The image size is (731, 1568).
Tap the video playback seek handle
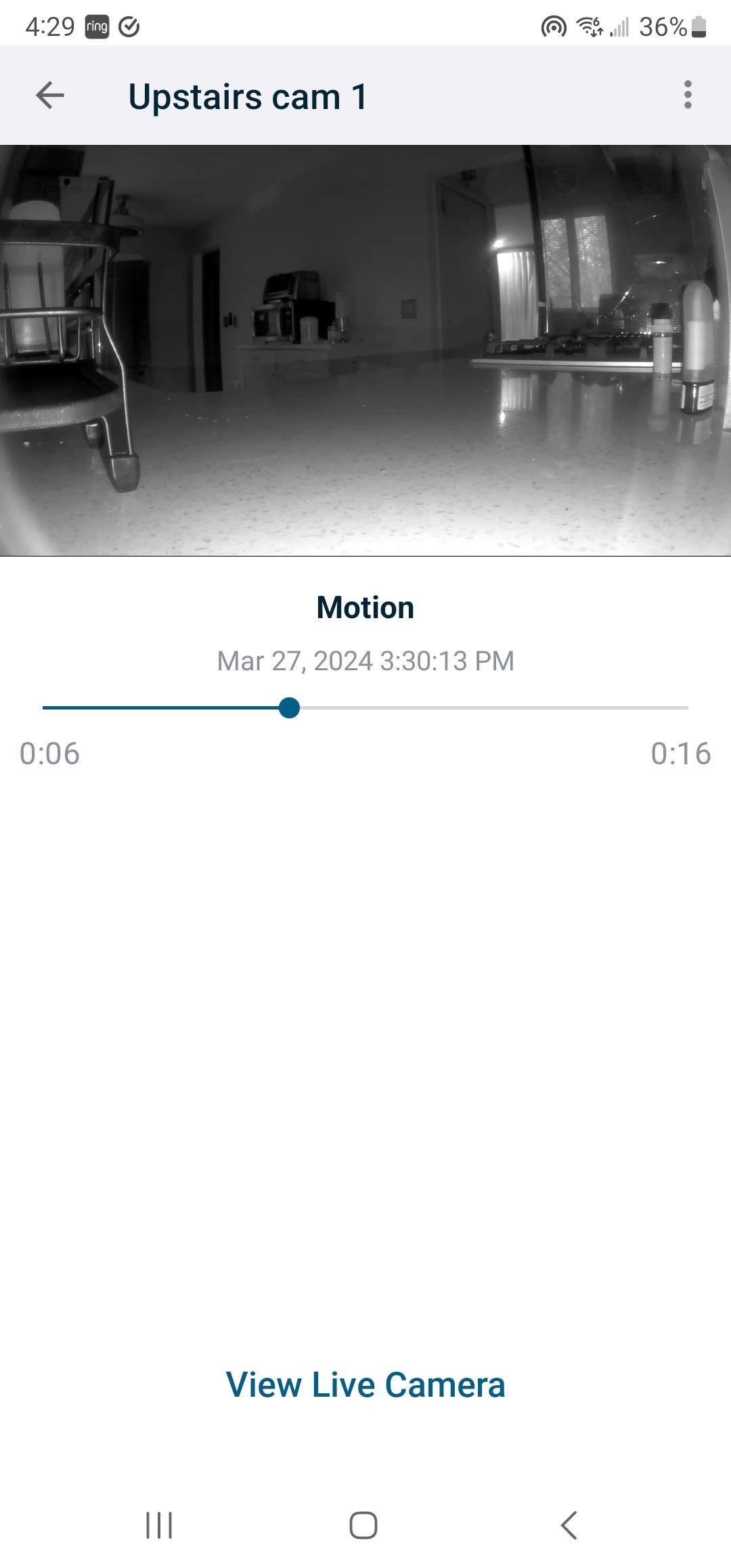289,707
